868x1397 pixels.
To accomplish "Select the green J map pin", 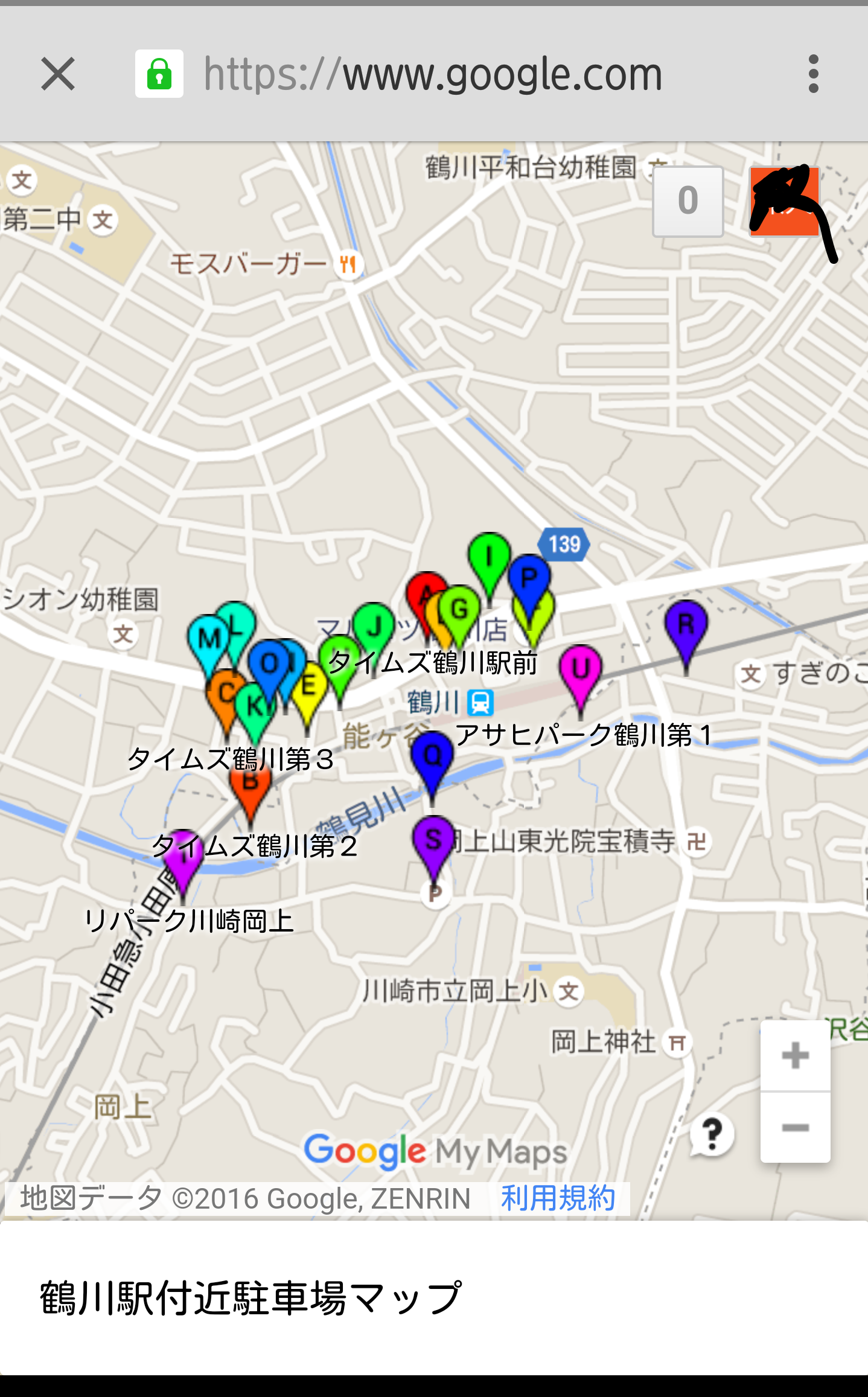I will point(374,625).
